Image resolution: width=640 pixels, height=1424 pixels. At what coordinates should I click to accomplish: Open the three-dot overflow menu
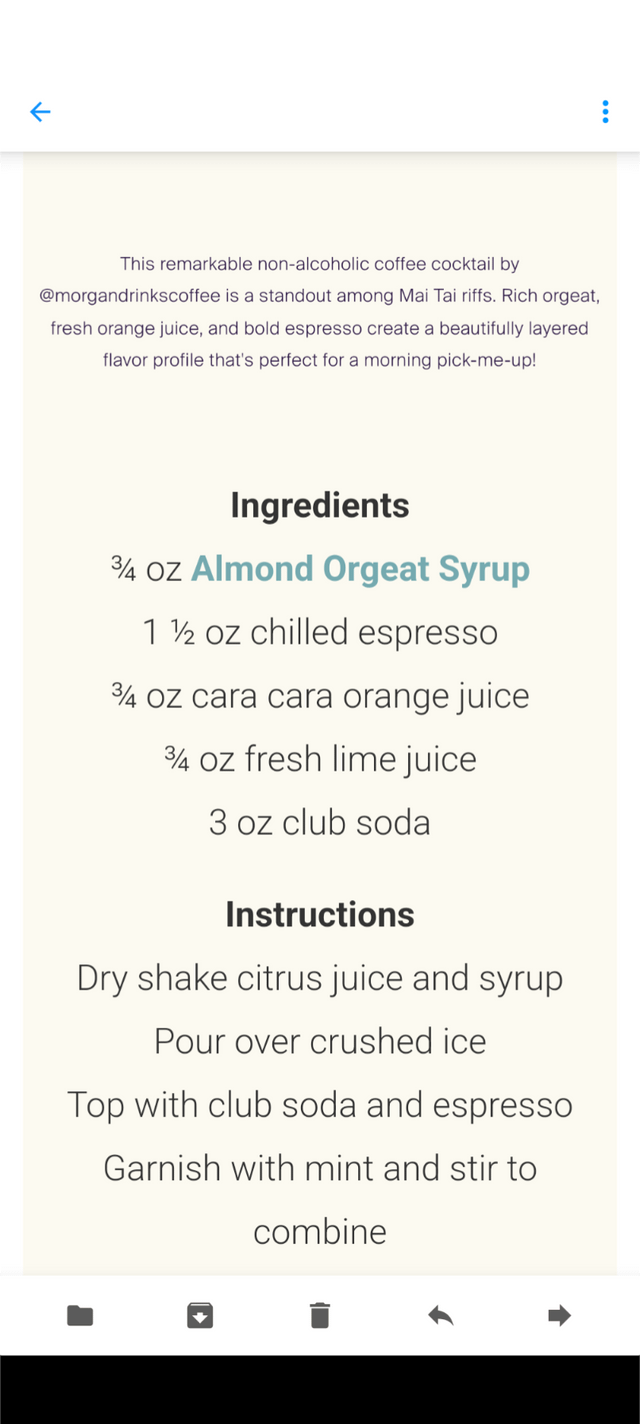tap(605, 112)
